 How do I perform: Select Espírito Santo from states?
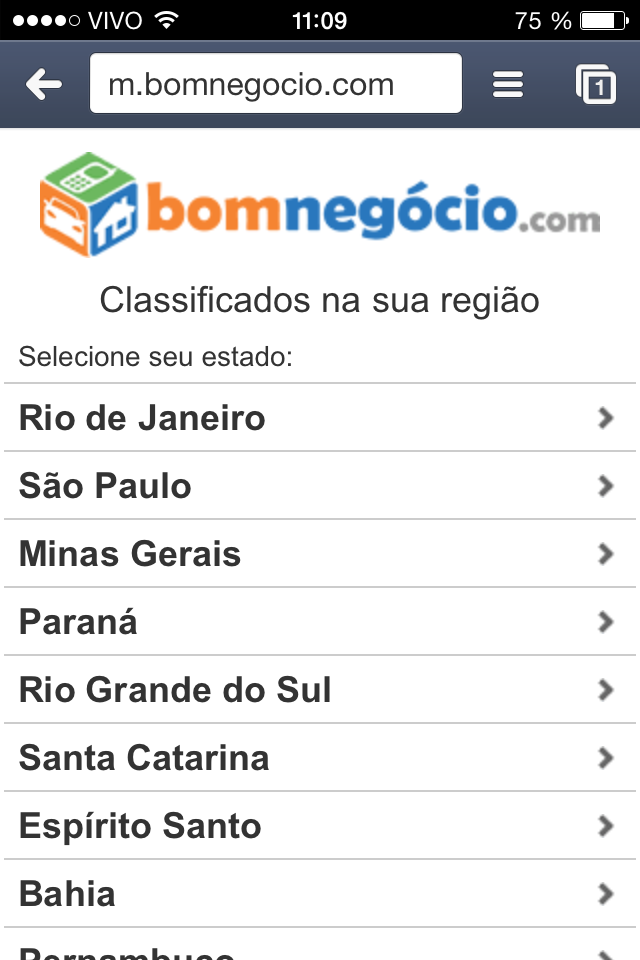point(320,826)
